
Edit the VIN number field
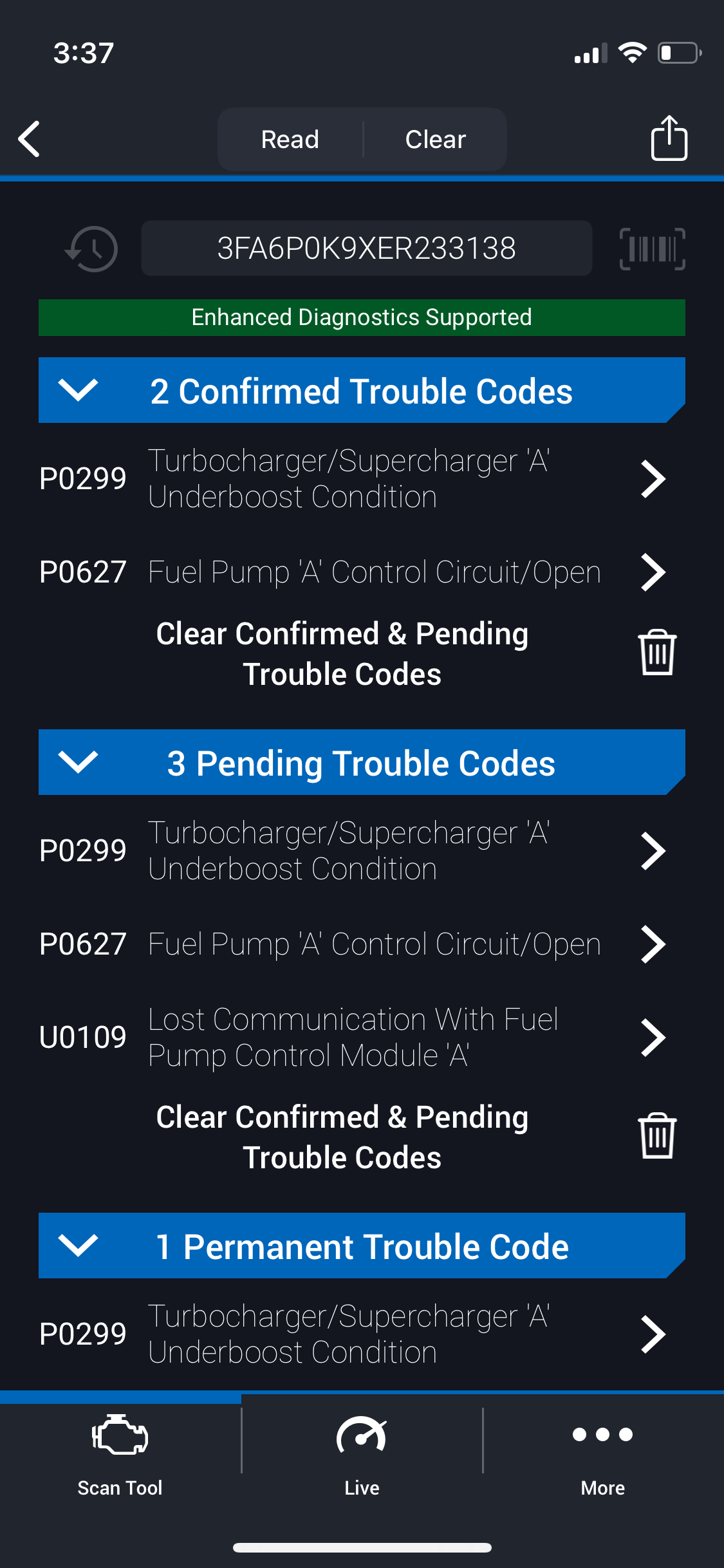366,248
